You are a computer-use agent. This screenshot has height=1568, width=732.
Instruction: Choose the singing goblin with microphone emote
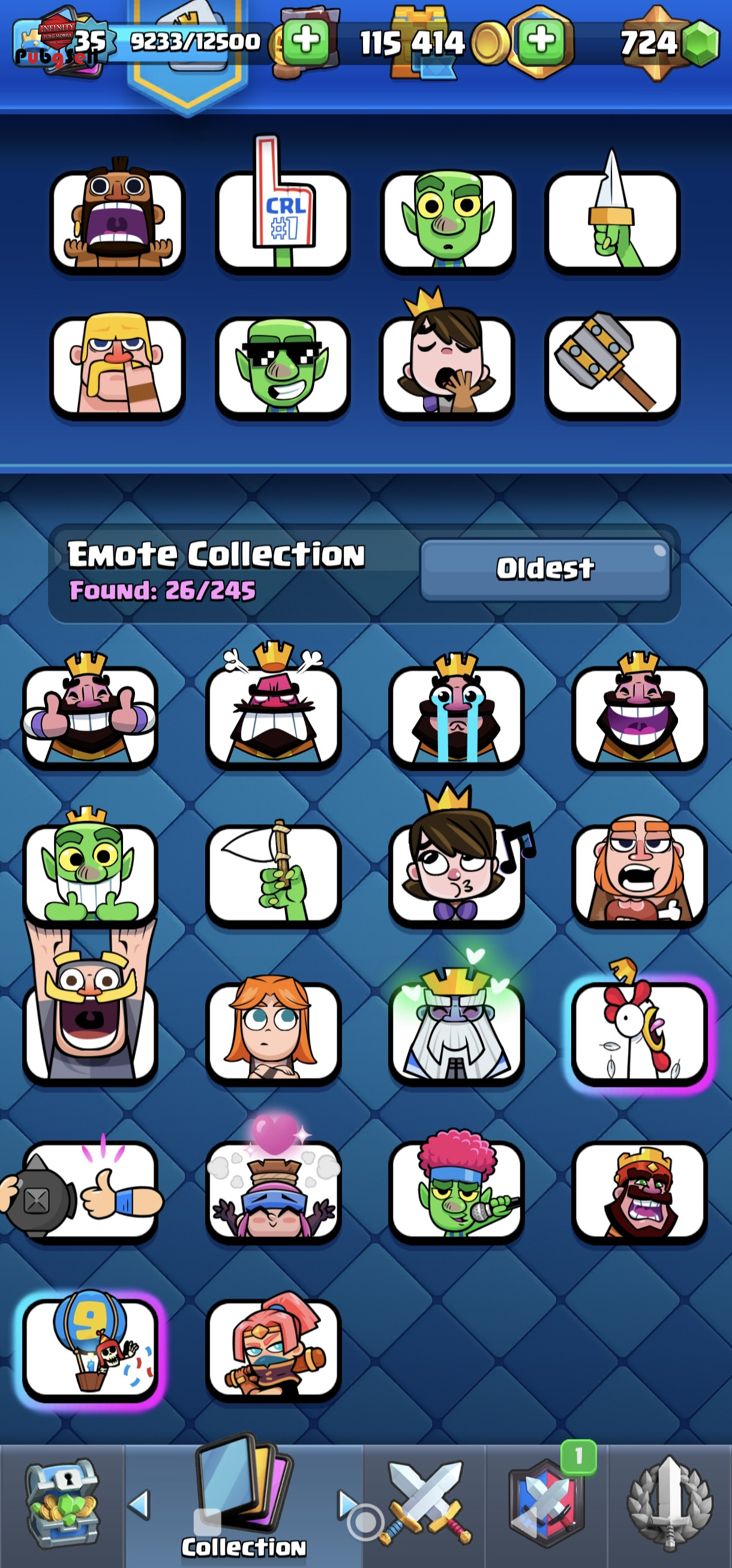[x=456, y=1191]
